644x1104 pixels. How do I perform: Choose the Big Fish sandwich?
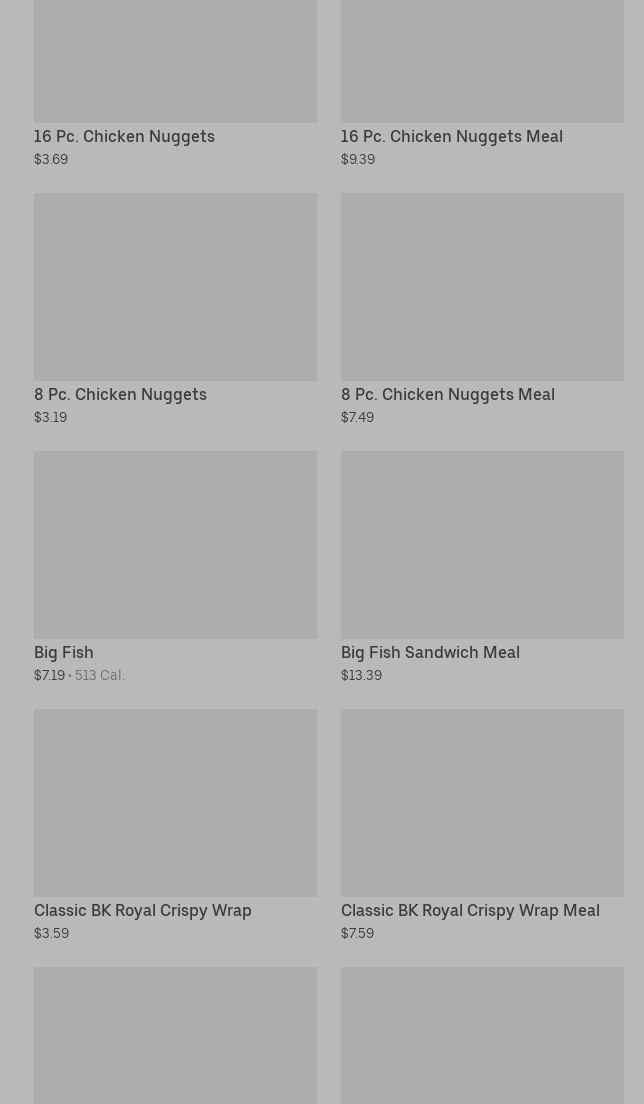coord(175,567)
